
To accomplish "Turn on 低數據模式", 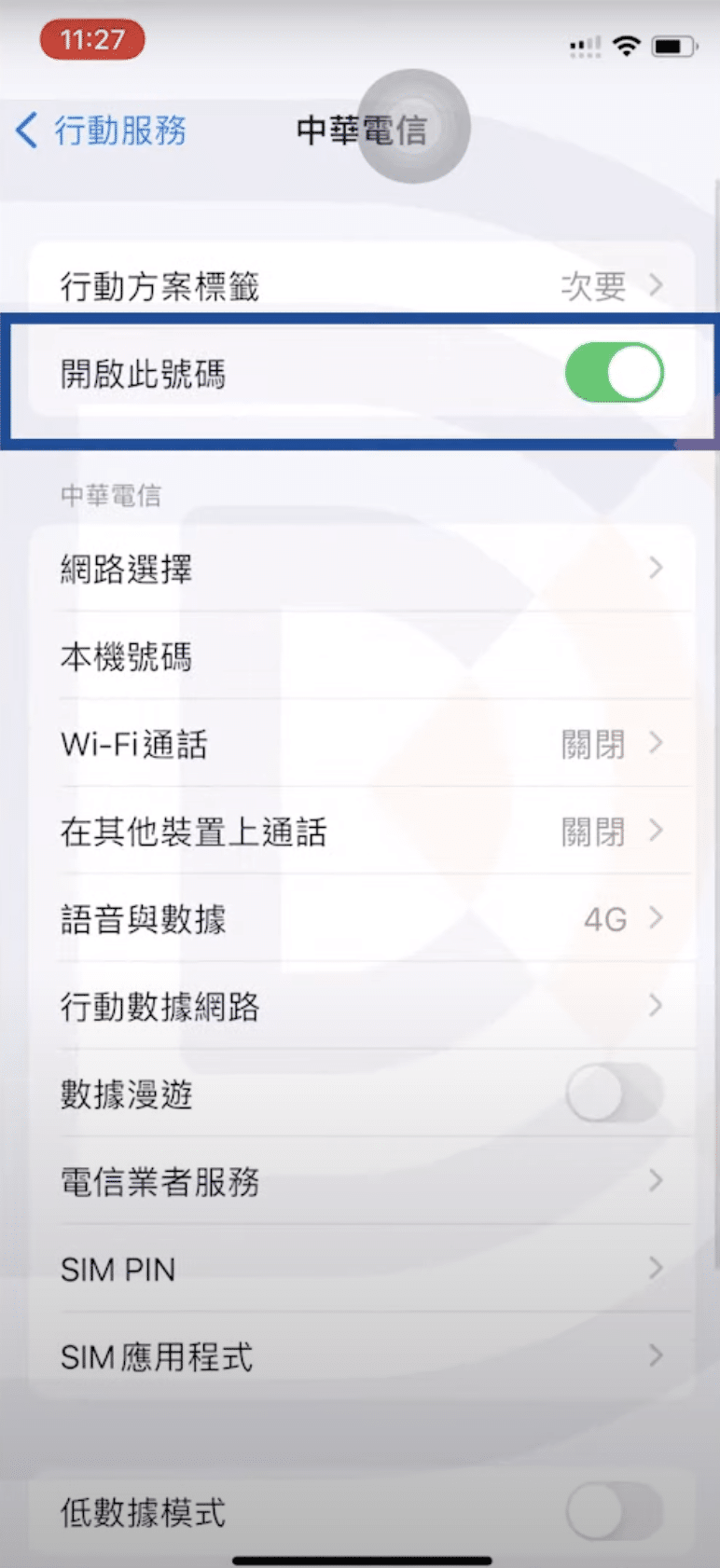I will click(613, 1511).
